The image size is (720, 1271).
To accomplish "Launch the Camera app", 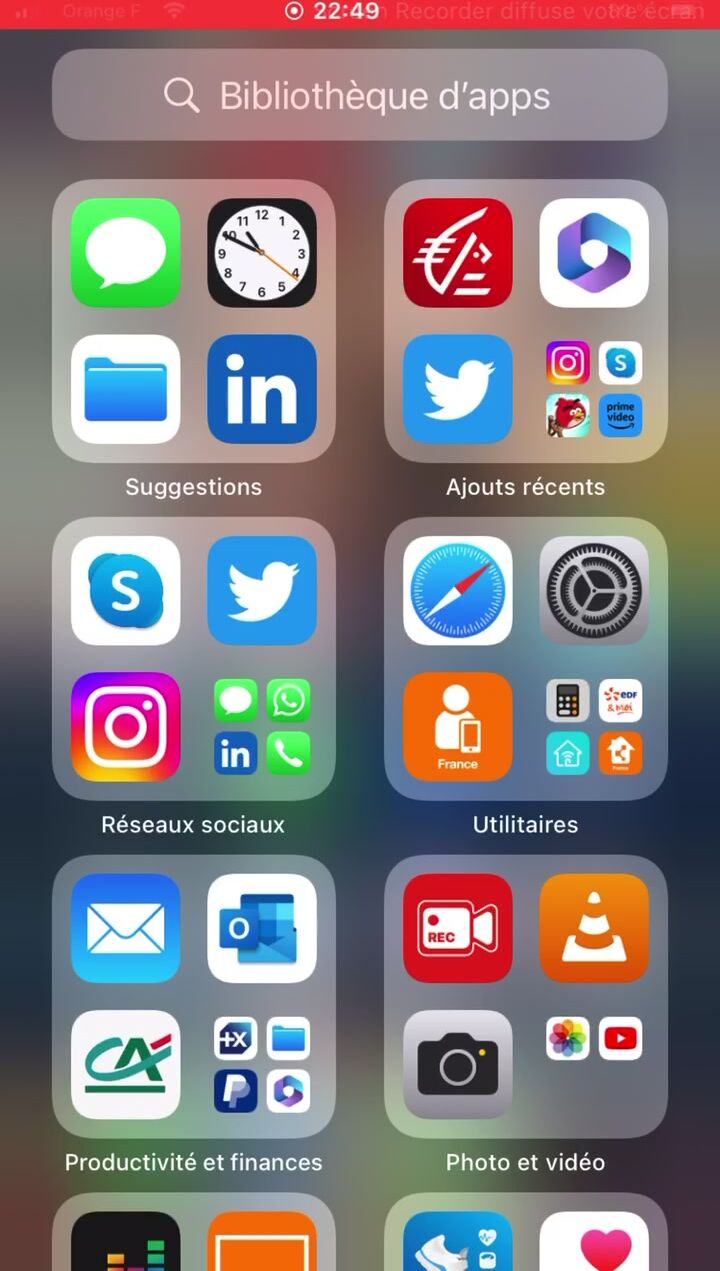I will click(458, 1065).
